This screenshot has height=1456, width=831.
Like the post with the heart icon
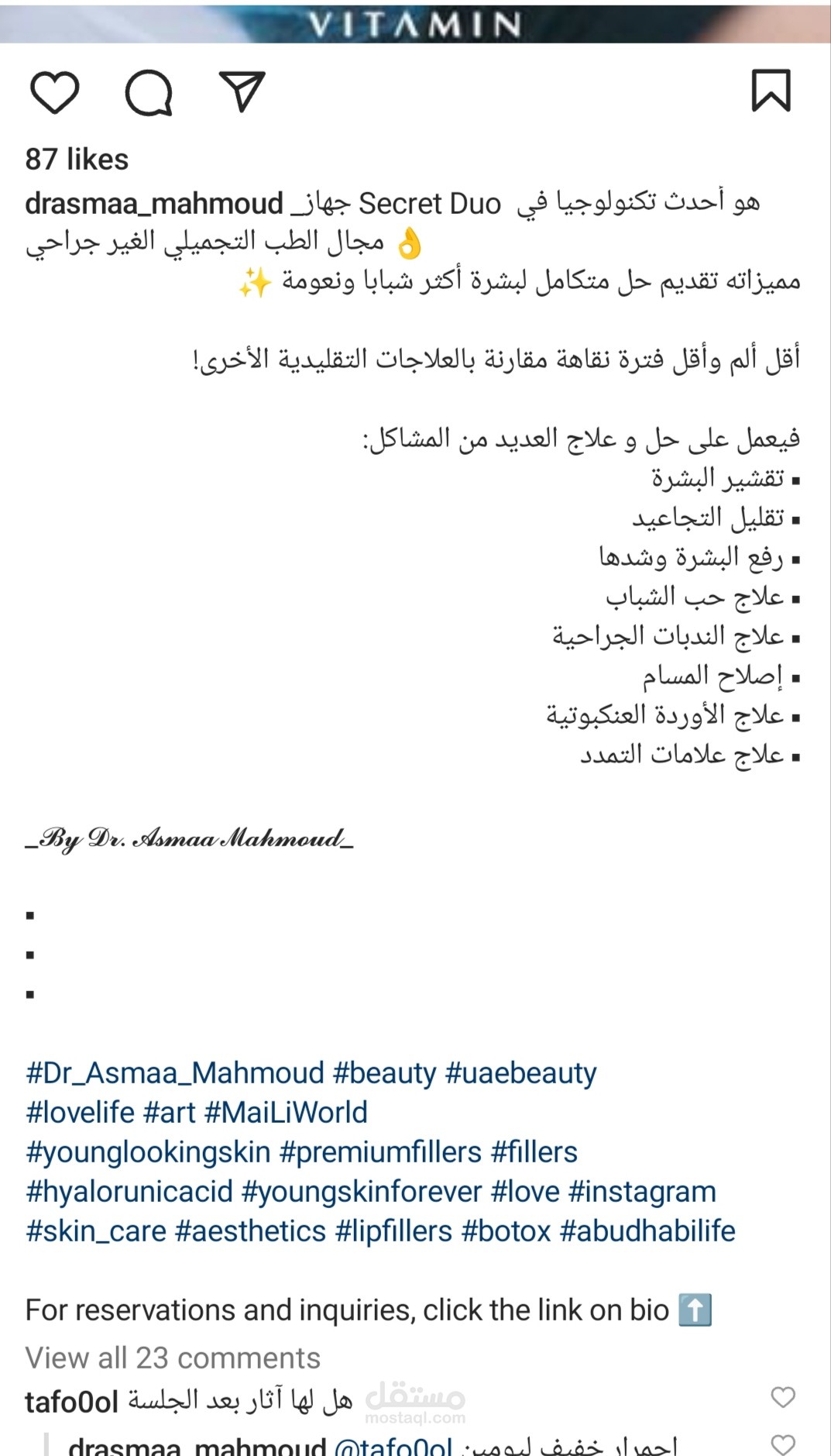pos(54,92)
